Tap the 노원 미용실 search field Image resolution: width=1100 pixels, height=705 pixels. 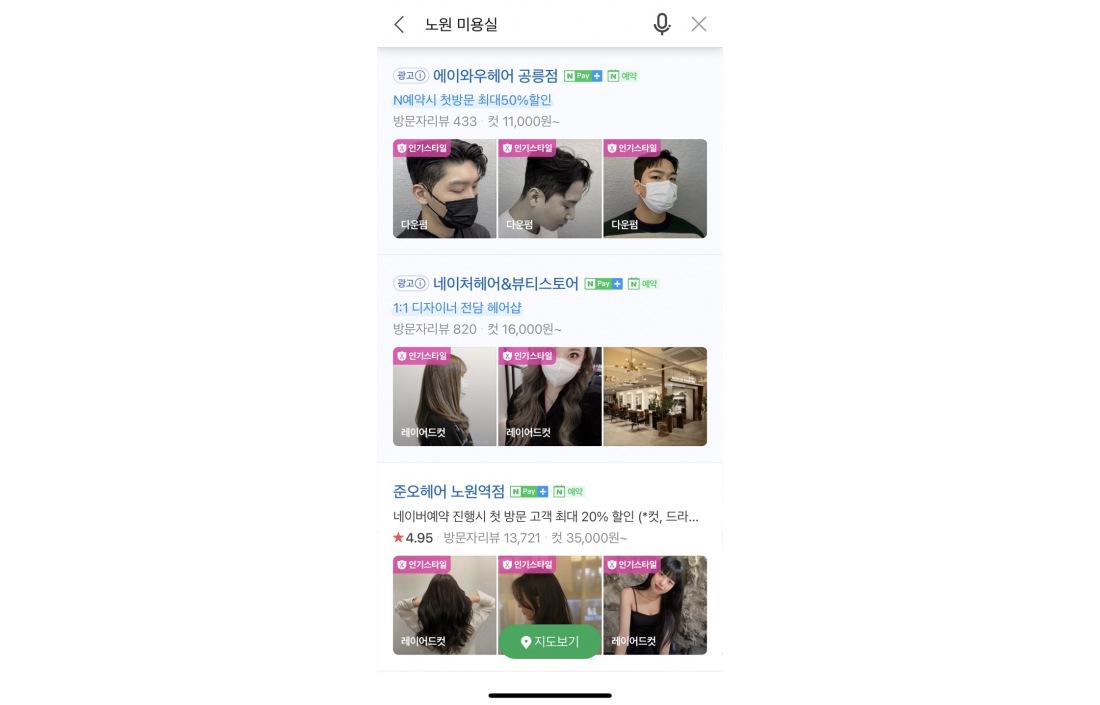tap(520, 24)
